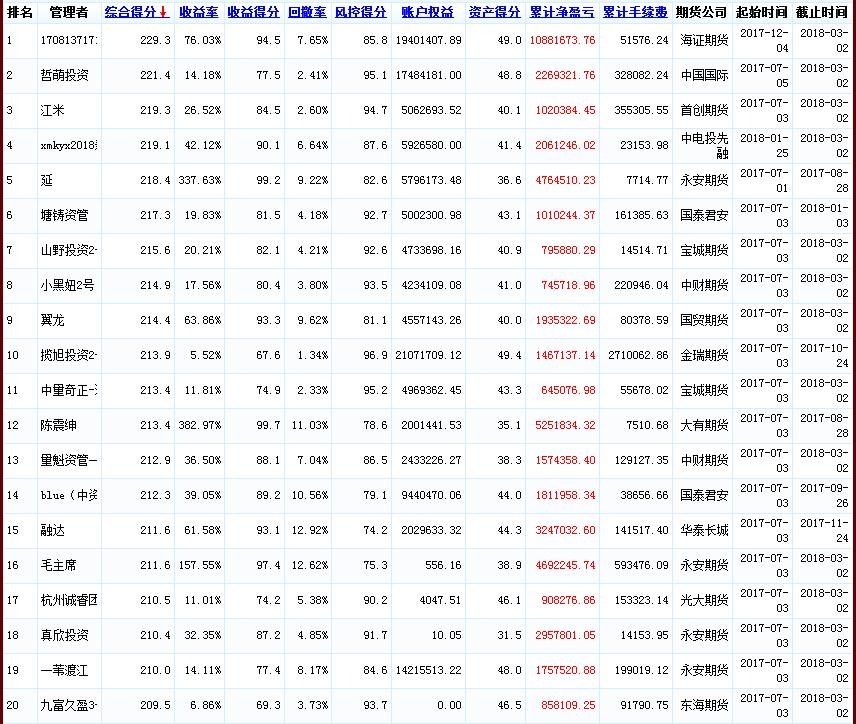The image size is (856, 724).
Task: Select the 风控得分 header link
Action: (x=360, y=12)
